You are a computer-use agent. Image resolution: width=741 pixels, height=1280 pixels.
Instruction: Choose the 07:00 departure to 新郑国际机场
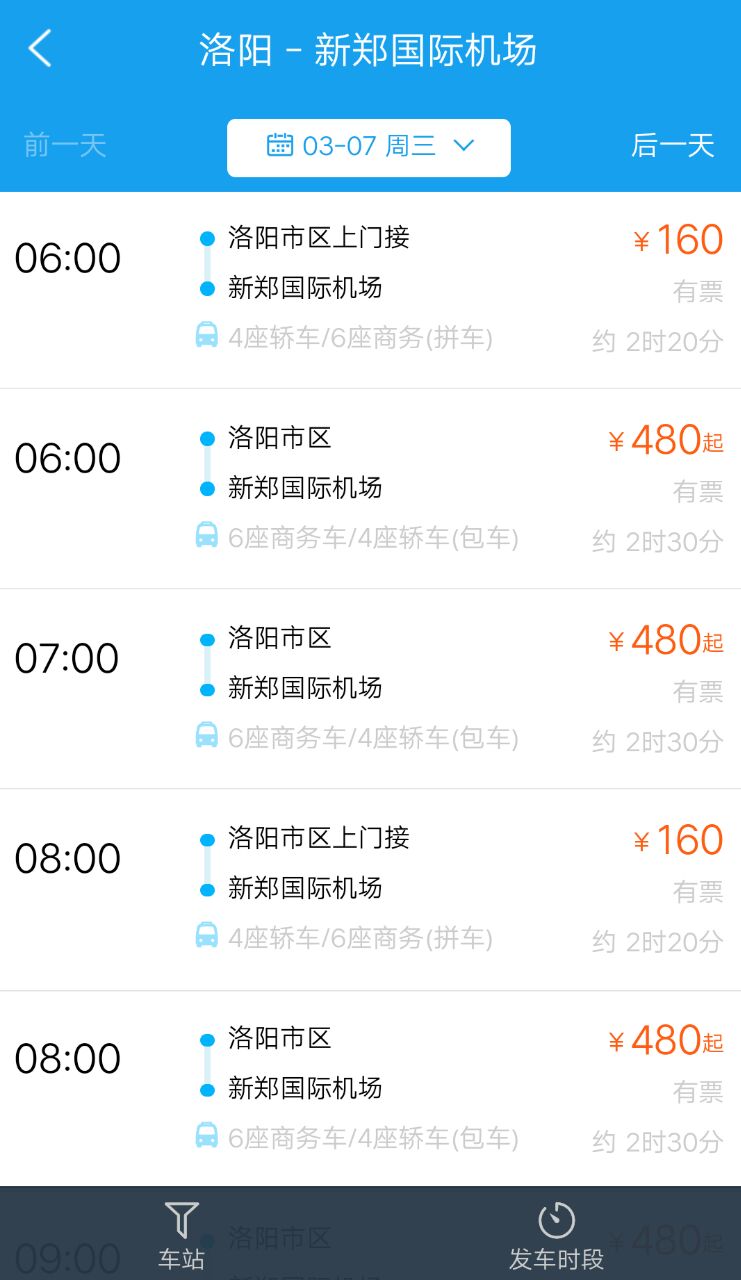[x=370, y=689]
